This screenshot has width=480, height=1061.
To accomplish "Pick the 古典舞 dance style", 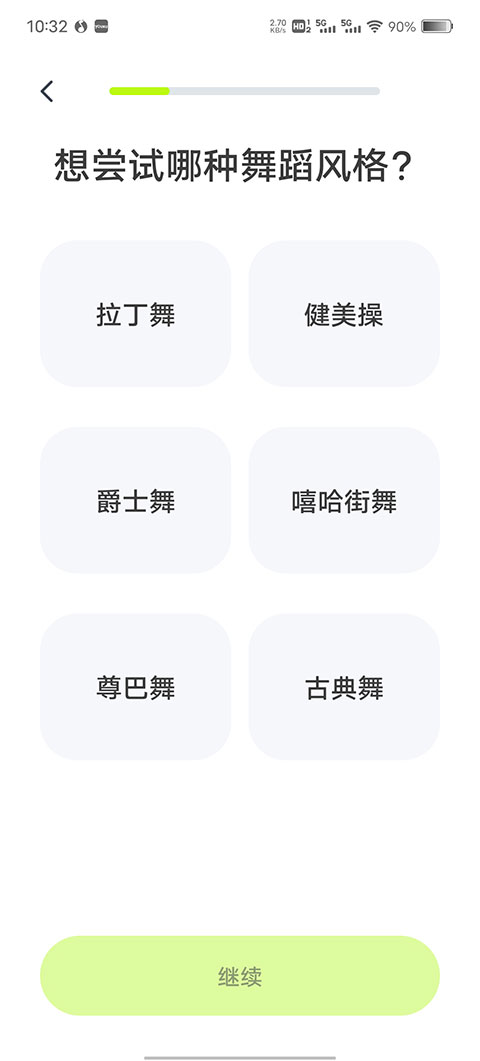I will (x=344, y=687).
